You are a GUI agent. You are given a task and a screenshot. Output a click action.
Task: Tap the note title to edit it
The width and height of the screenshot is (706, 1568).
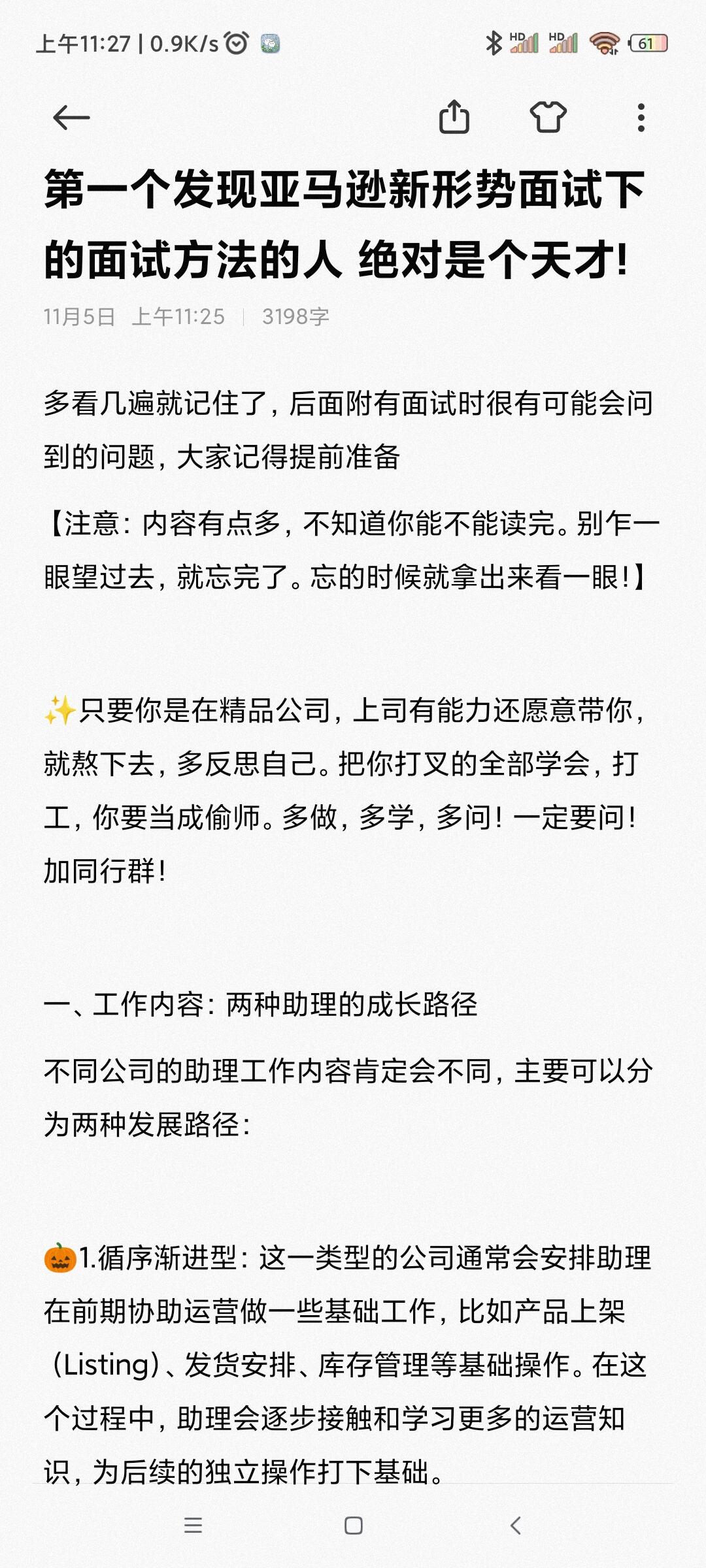pos(345,224)
